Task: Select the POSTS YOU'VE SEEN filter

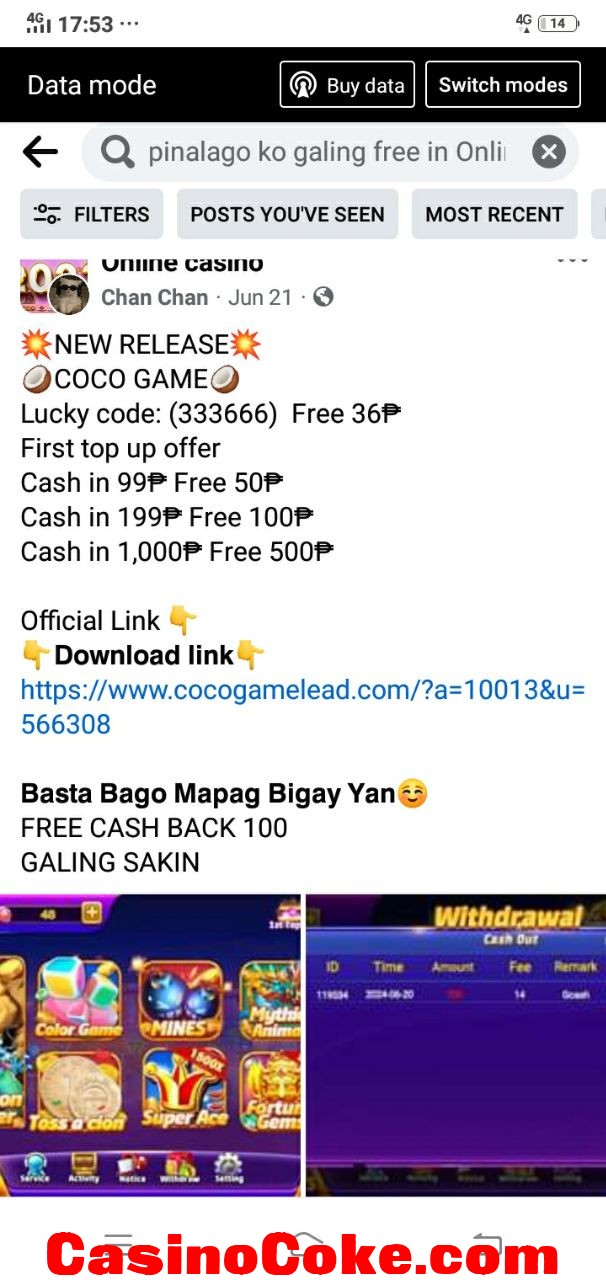Action: [287, 214]
